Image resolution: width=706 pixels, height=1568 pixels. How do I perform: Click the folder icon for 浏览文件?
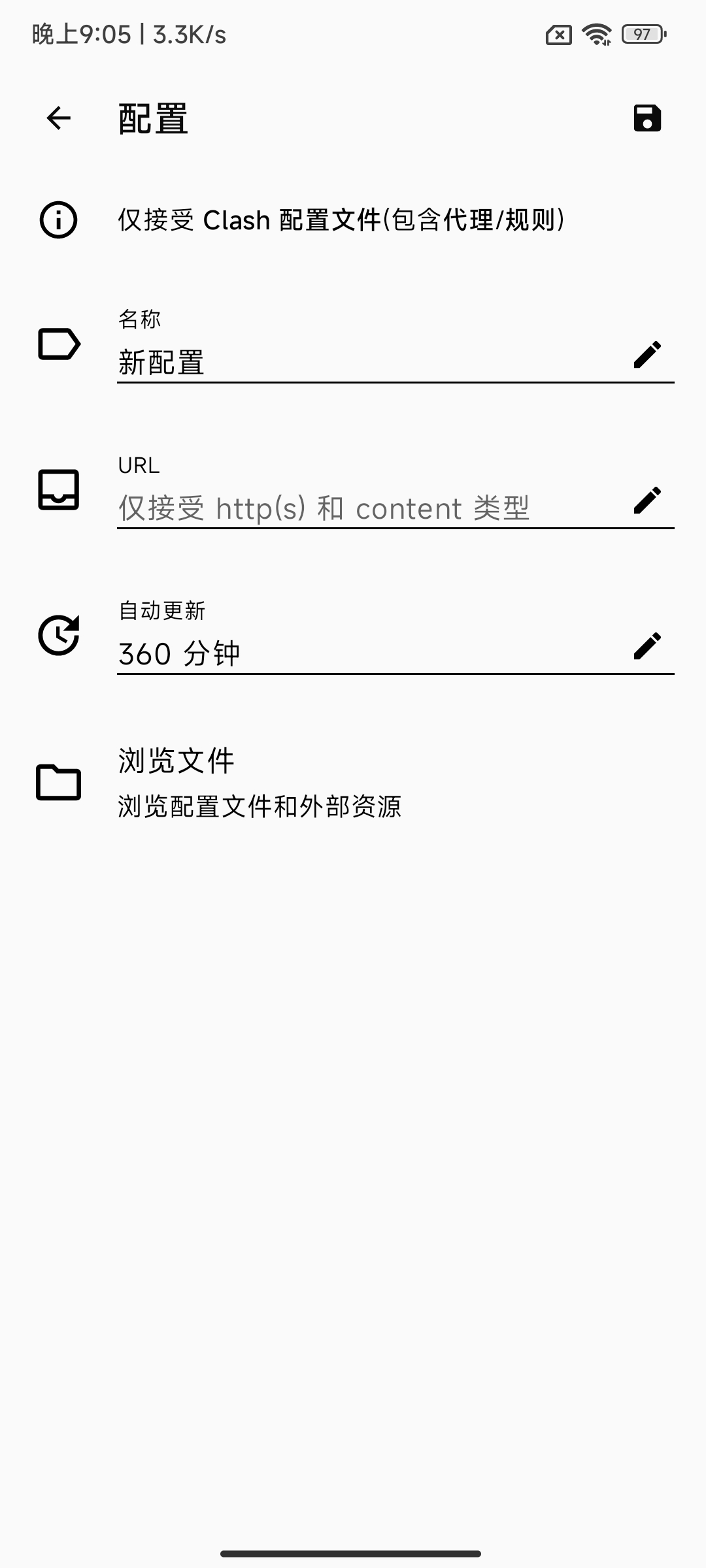click(x=58, y=782)
